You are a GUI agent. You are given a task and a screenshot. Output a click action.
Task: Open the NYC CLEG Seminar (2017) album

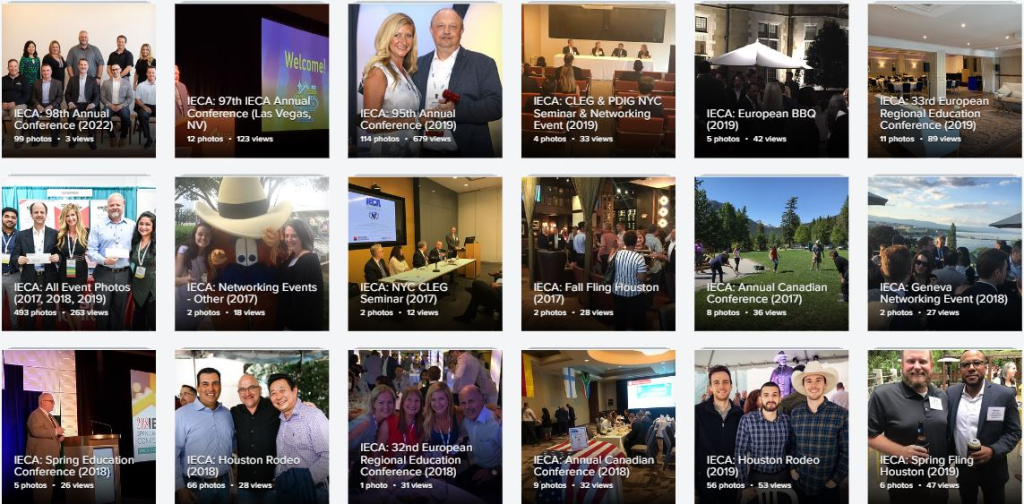point(425,253)
